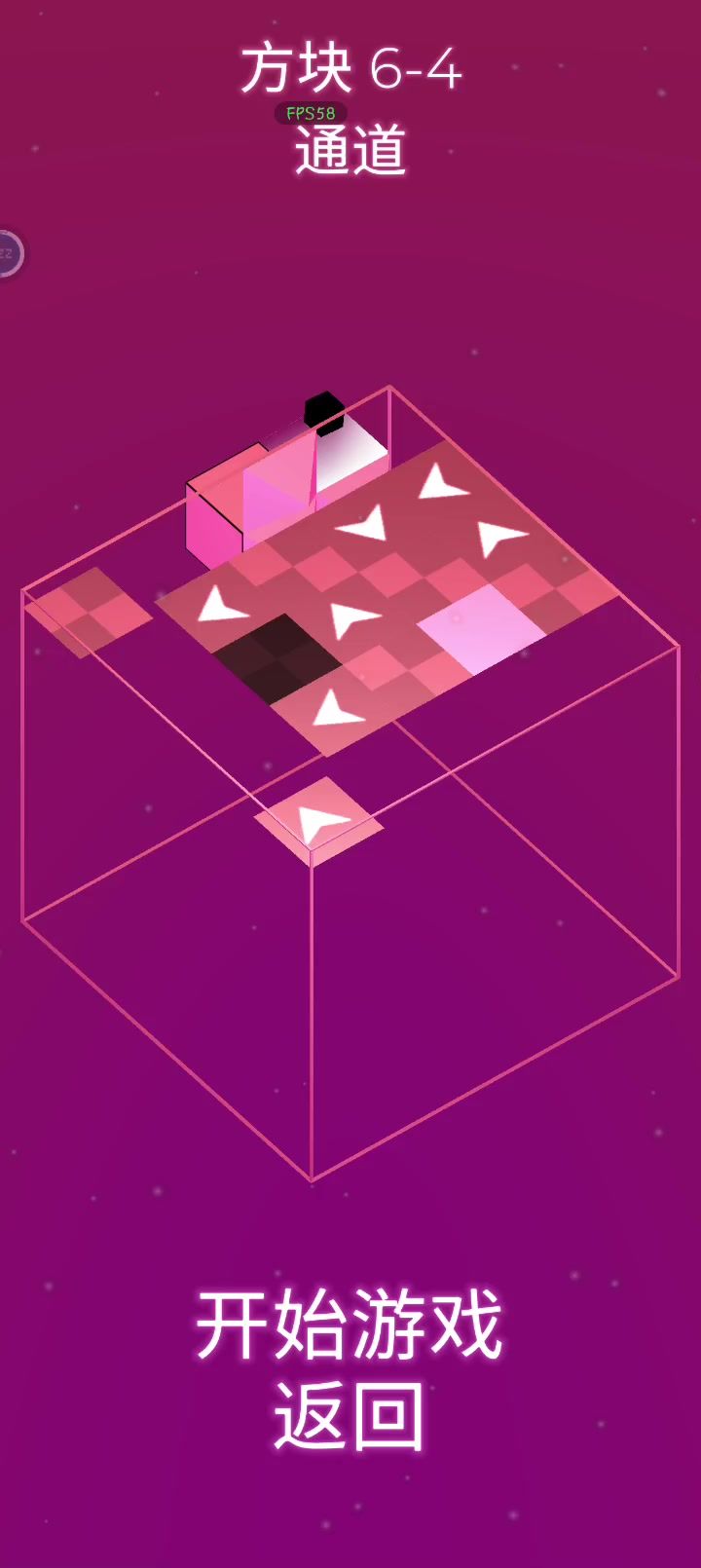Tap 开始游戏 to start the level
Viewport: 701px width, 1568px height.
pos(349,1325)
